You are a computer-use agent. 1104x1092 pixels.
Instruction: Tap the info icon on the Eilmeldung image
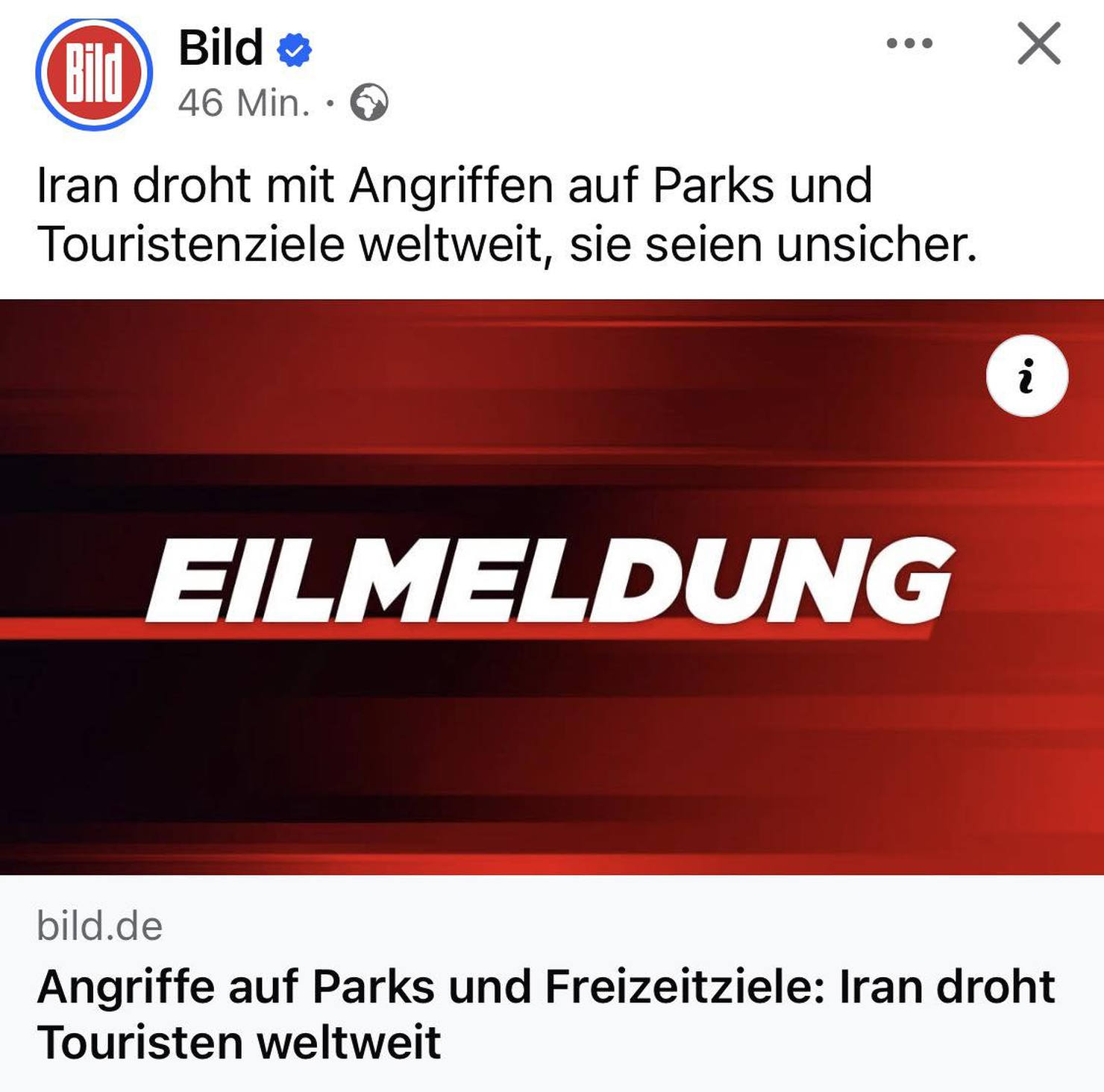click(x=1026, y=376)
